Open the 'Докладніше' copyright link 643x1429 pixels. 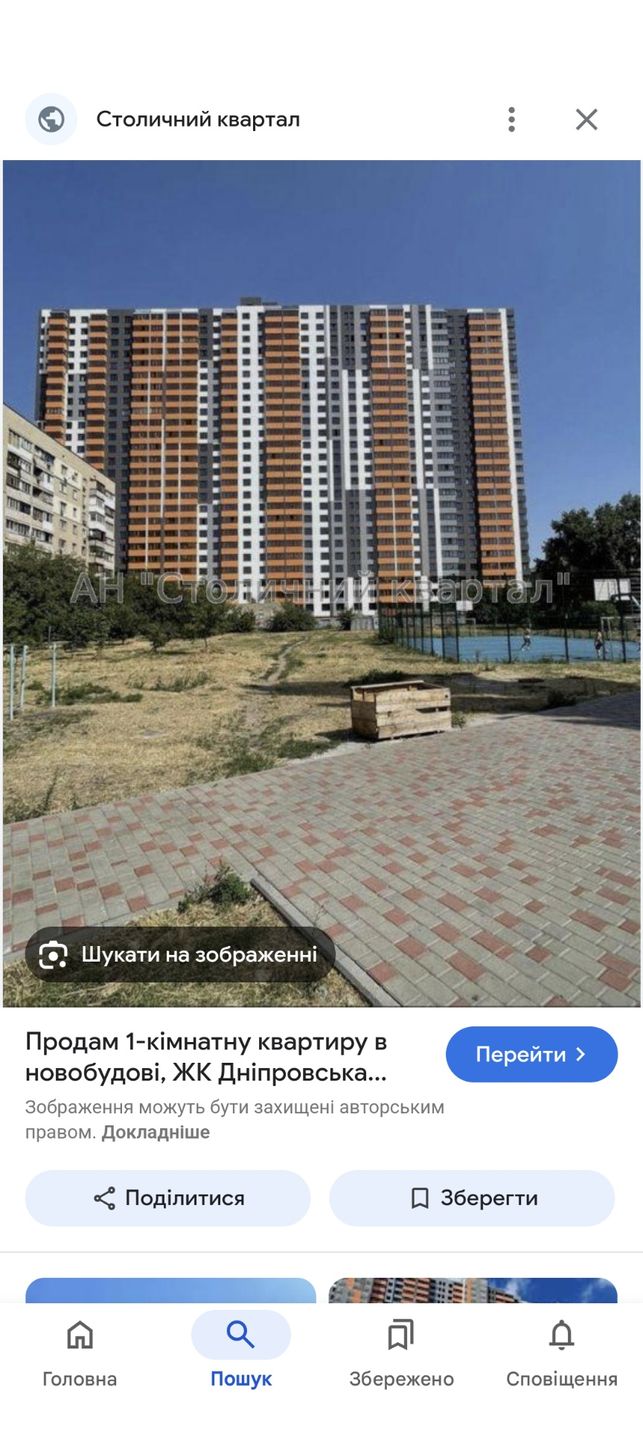(156, 1132)
